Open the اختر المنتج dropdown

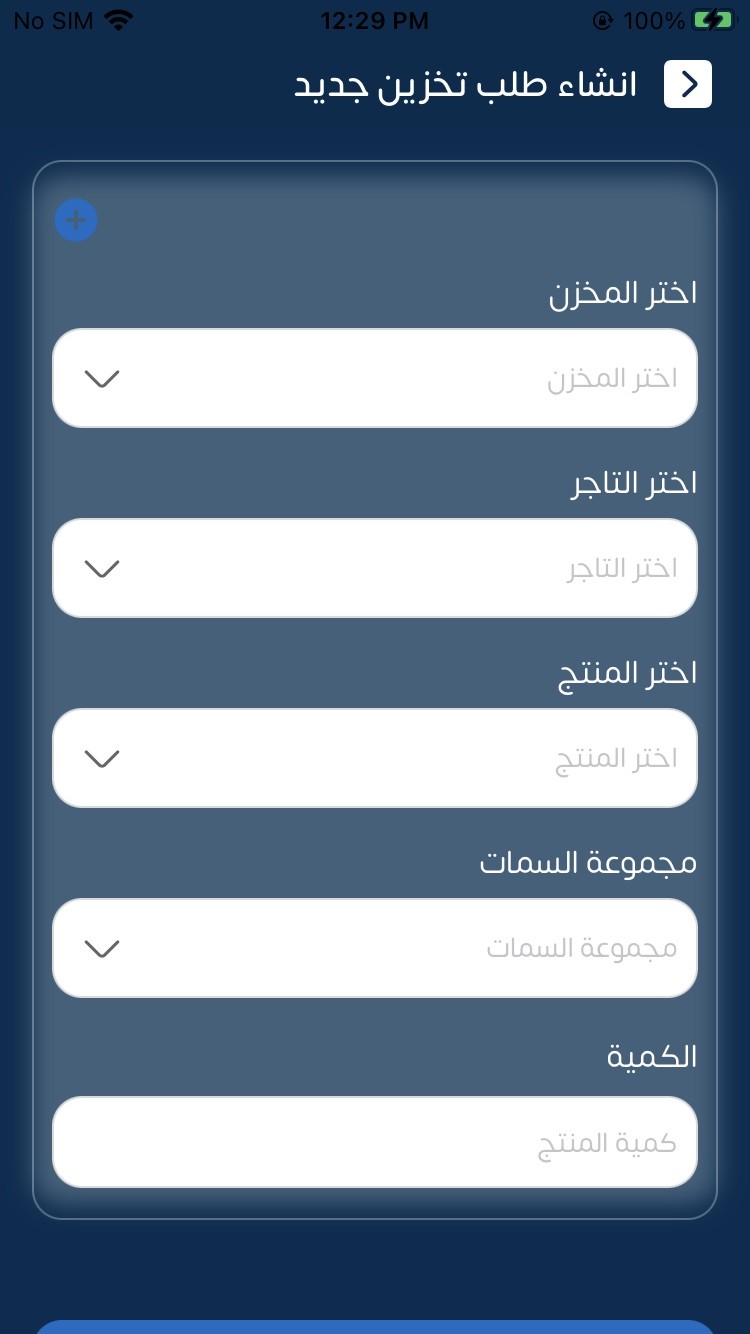(x=375, y=758)
